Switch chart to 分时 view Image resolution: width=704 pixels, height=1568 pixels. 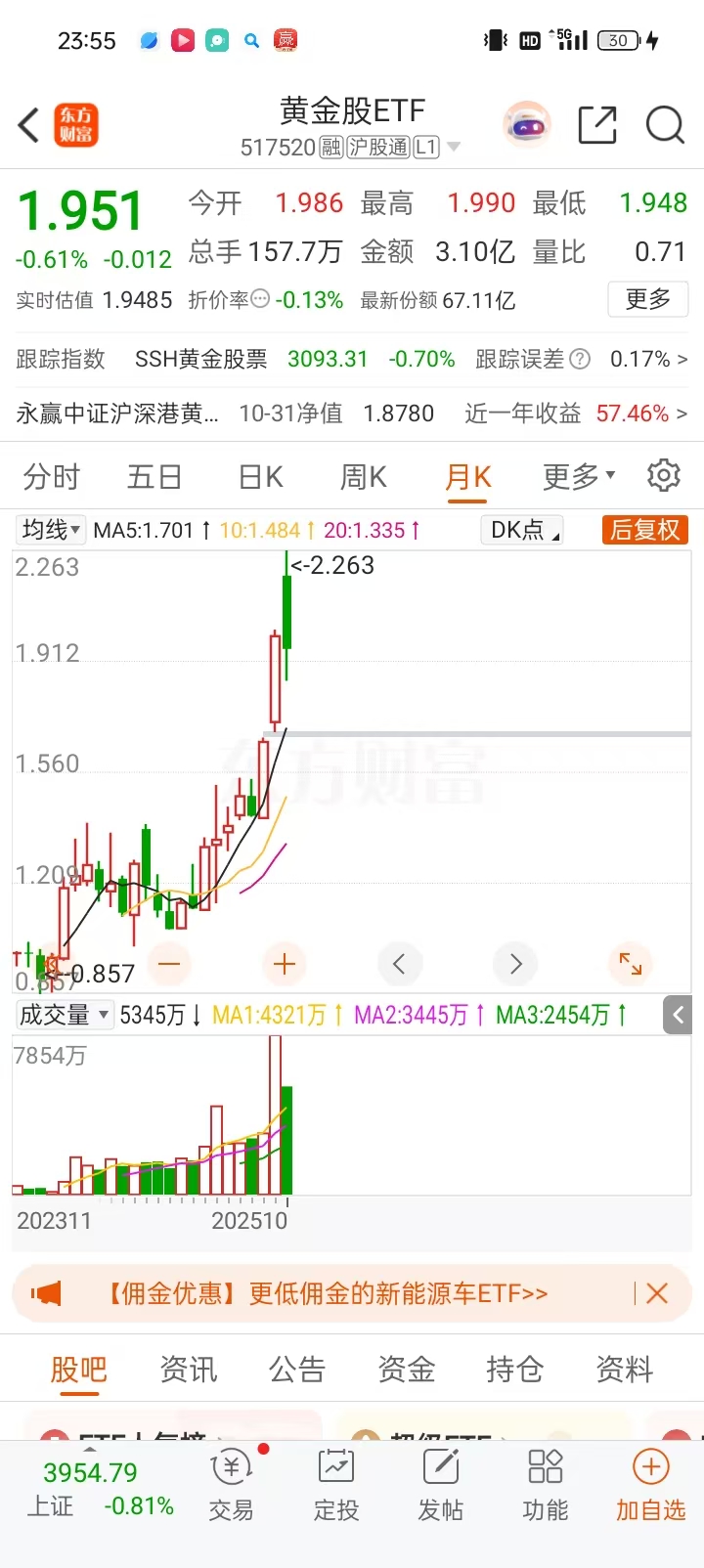click(51, 477)
